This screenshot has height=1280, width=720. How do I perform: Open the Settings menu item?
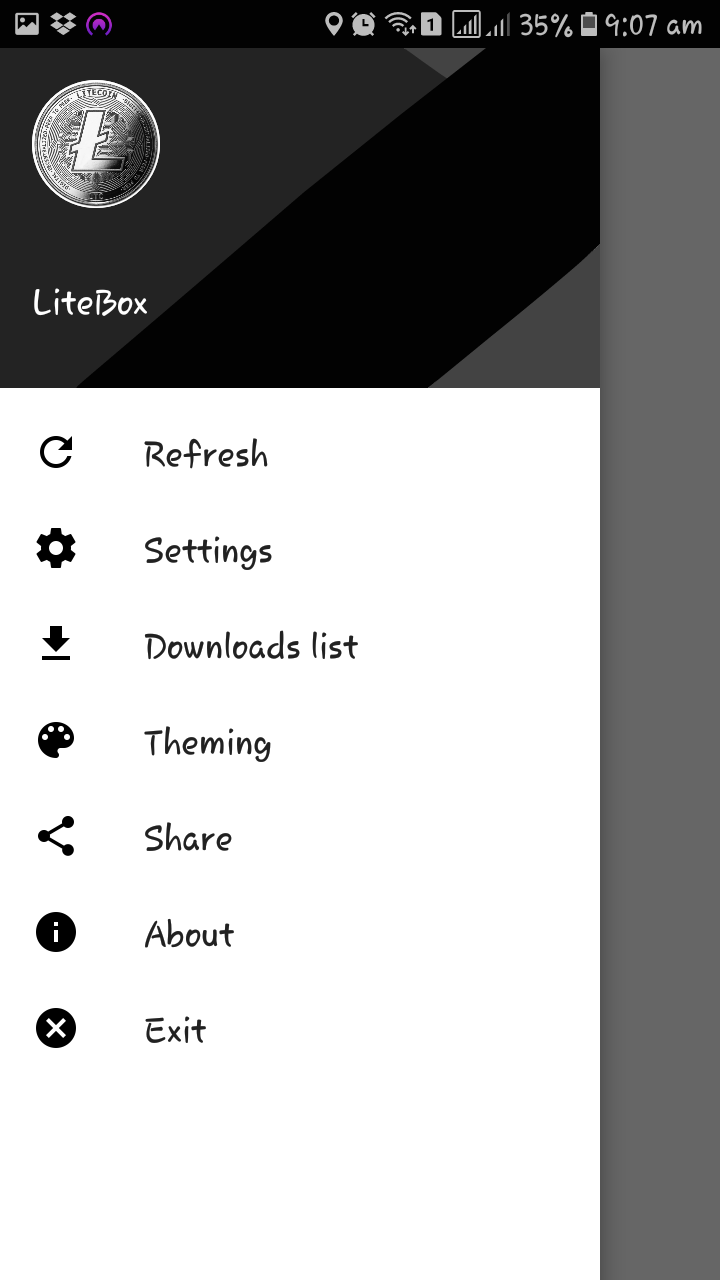click(x=207, y=550)
